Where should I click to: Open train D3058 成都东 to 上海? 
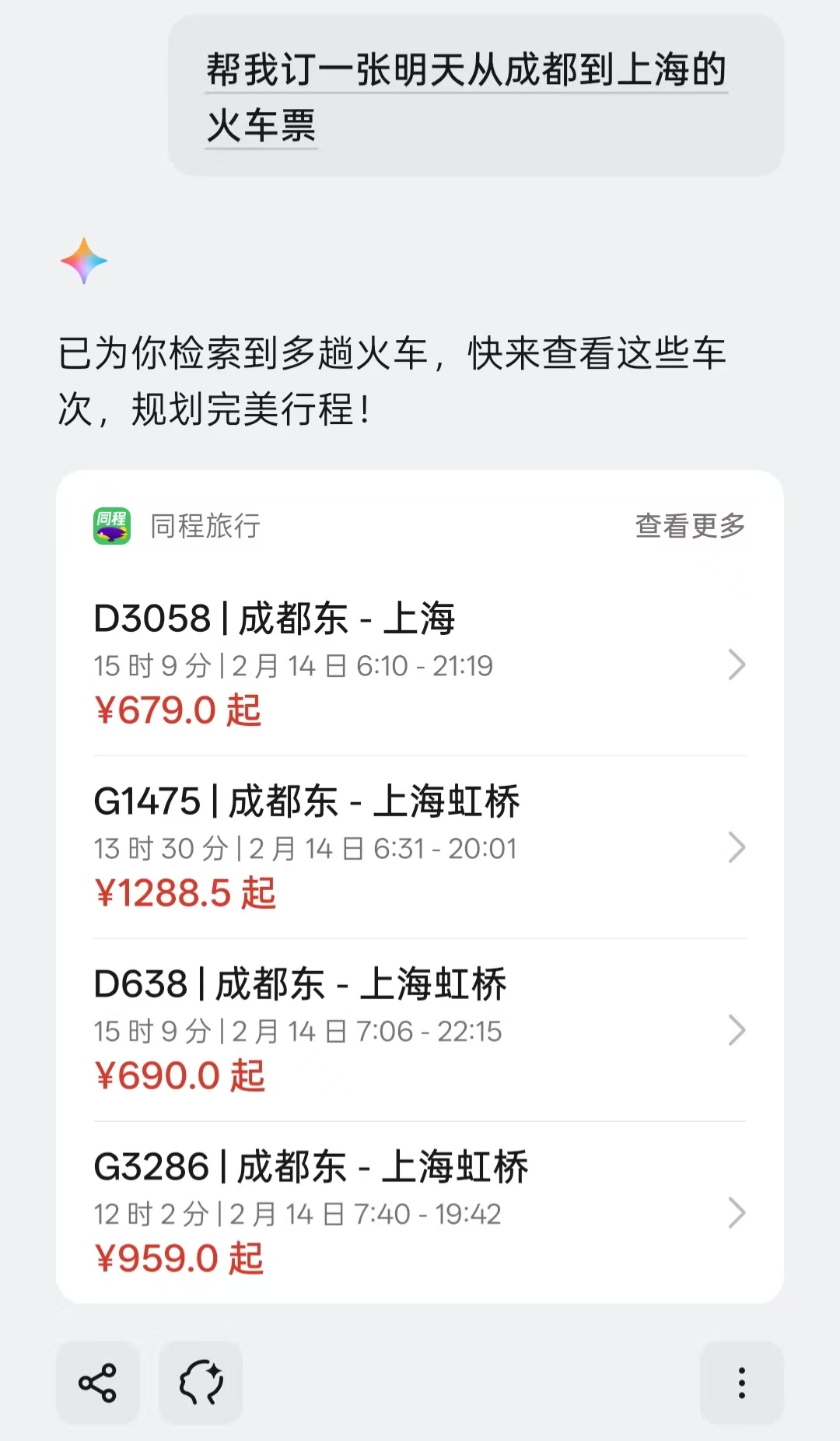(x=420, y=664)
